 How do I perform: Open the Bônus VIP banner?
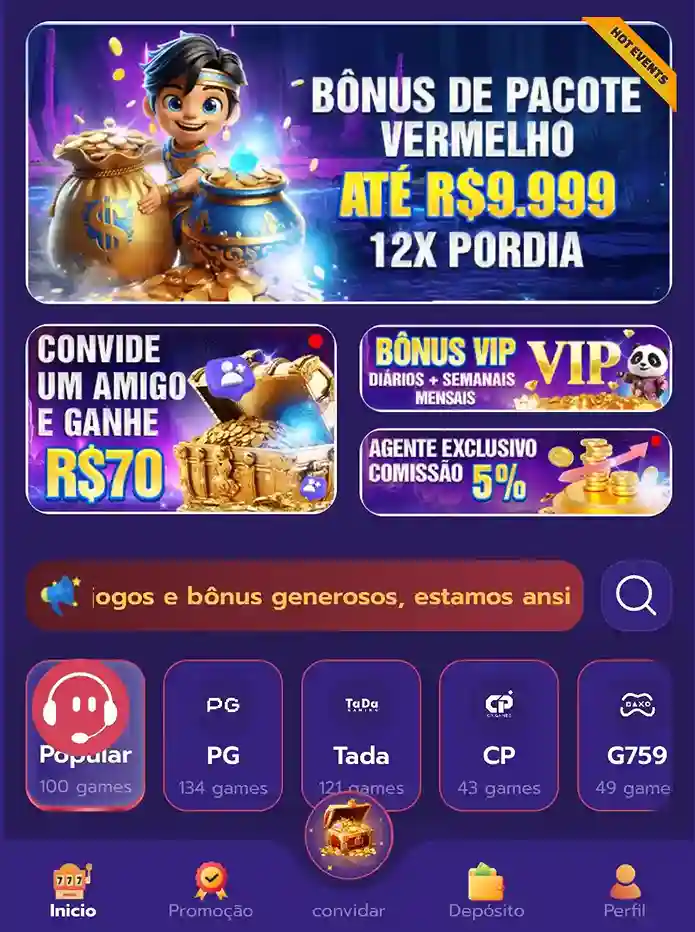point(515,368)
